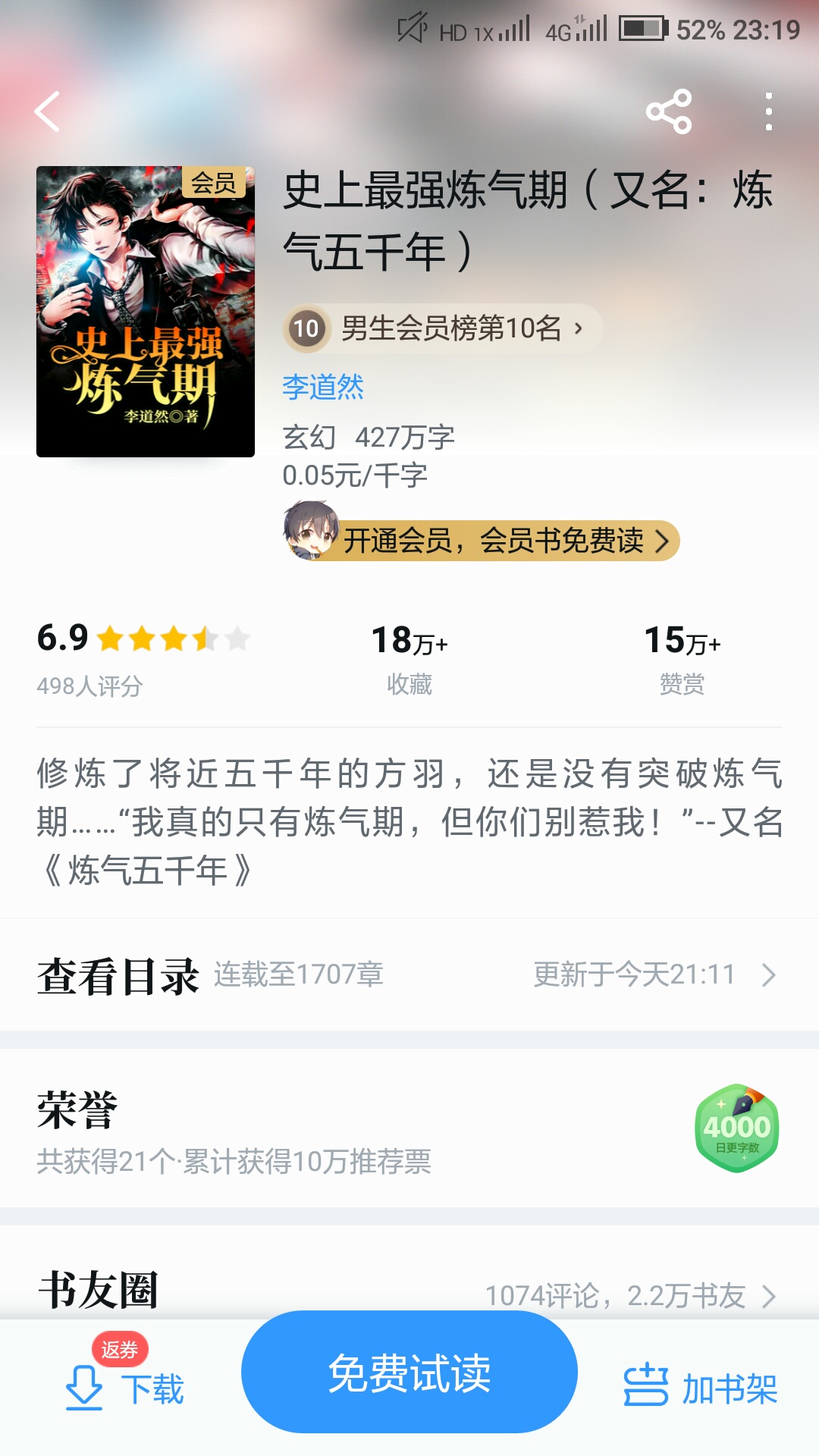Open the three-dot overflow menu

pyautogui.click(x=768, y=112)
